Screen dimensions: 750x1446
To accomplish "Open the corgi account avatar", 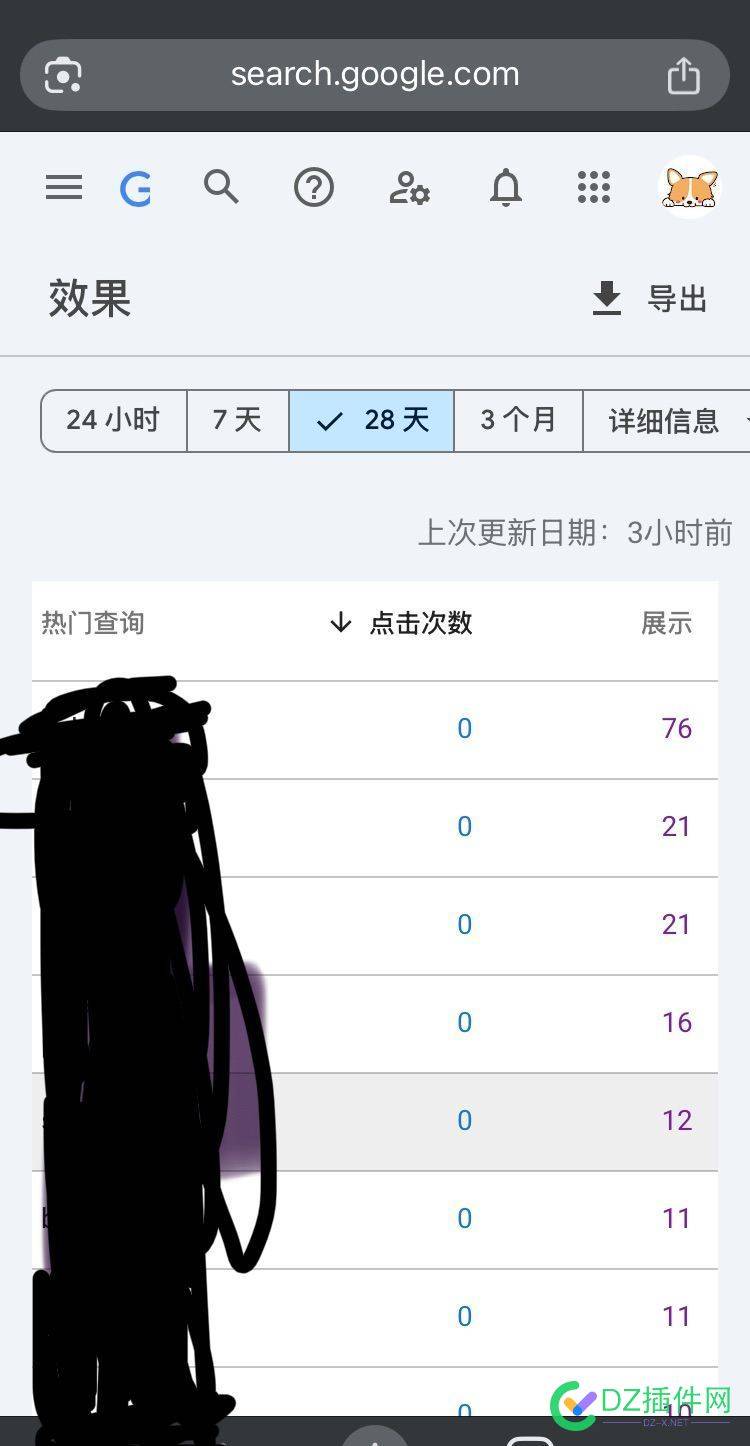I will click(690, 187).
